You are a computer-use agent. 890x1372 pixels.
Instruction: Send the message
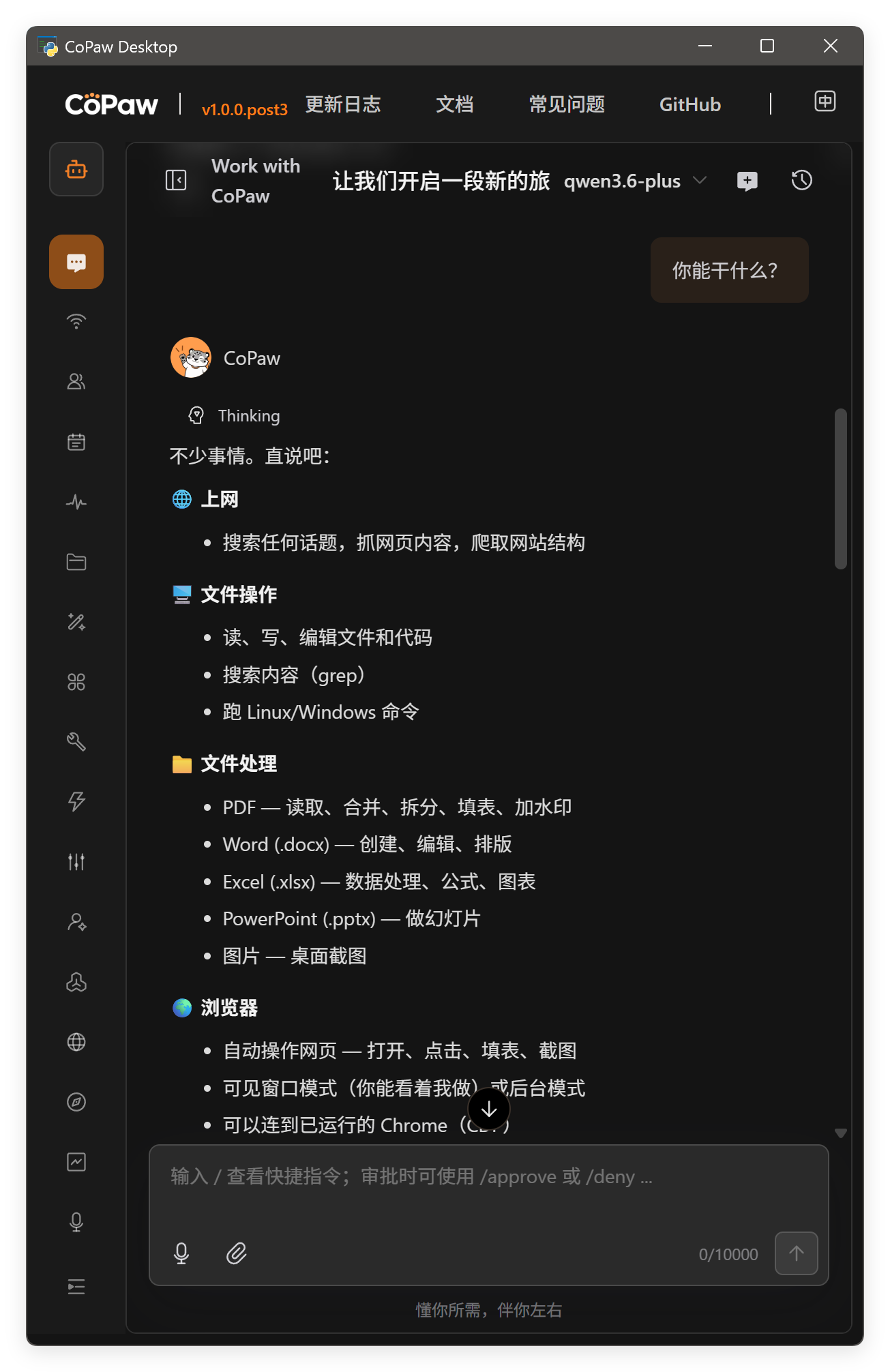796,1253
